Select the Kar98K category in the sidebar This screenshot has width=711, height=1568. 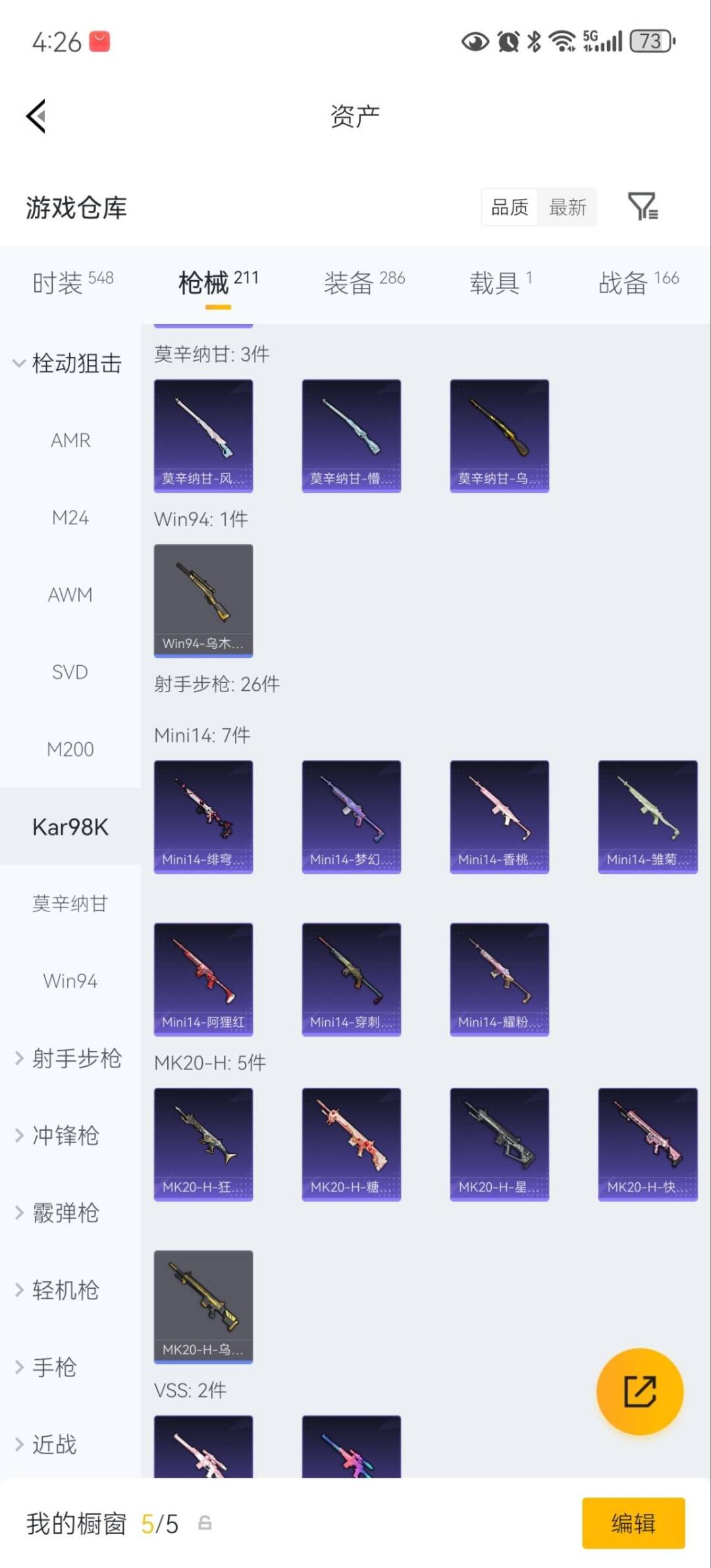click(x=70, y=827)
